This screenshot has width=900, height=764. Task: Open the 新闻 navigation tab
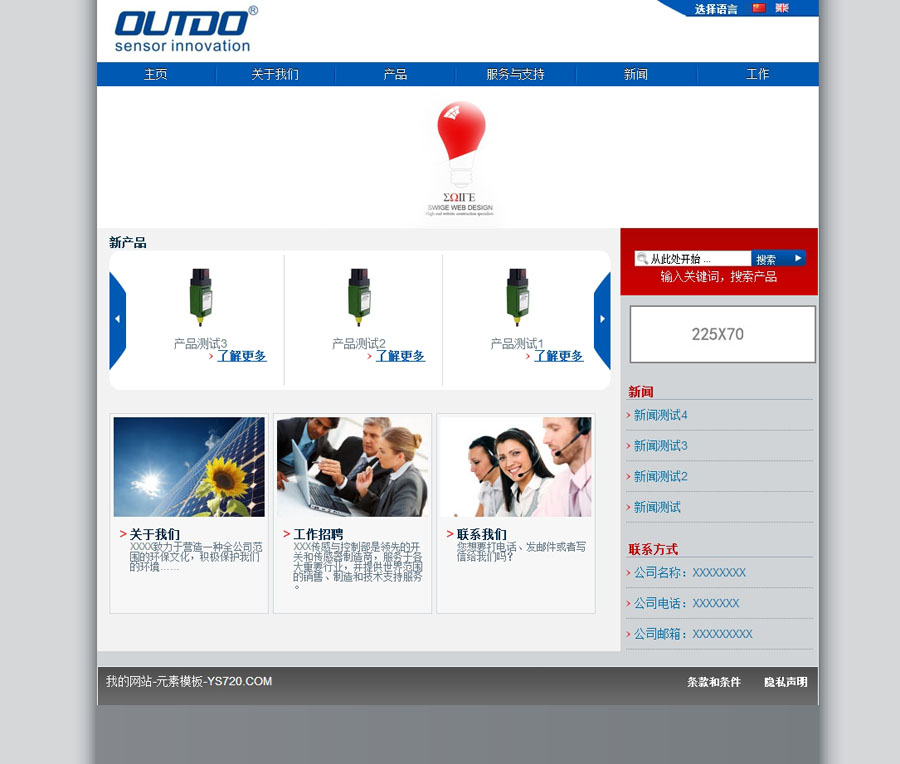coord(636,75)
